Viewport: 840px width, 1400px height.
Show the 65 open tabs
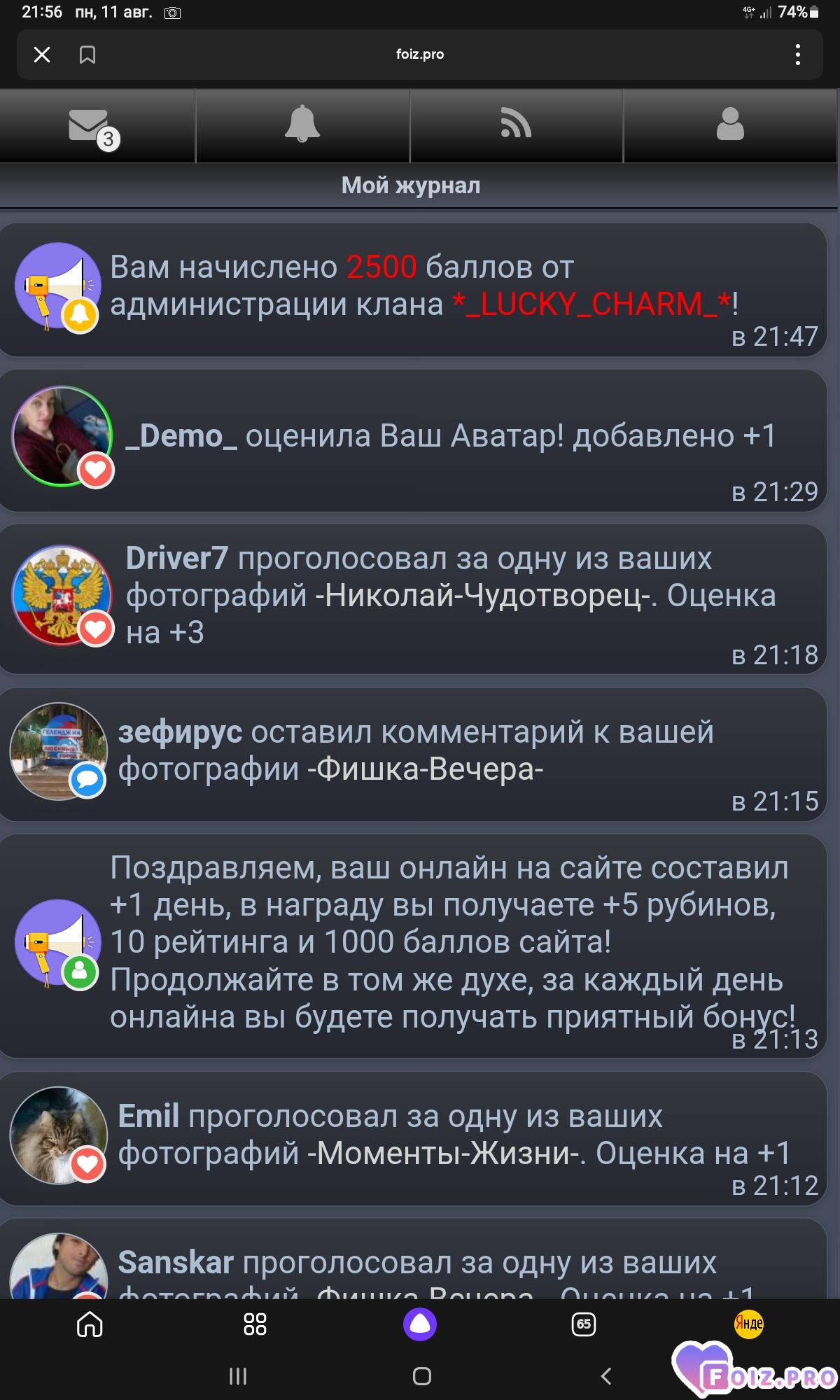pyautogui.click(x=584, y=1324)
